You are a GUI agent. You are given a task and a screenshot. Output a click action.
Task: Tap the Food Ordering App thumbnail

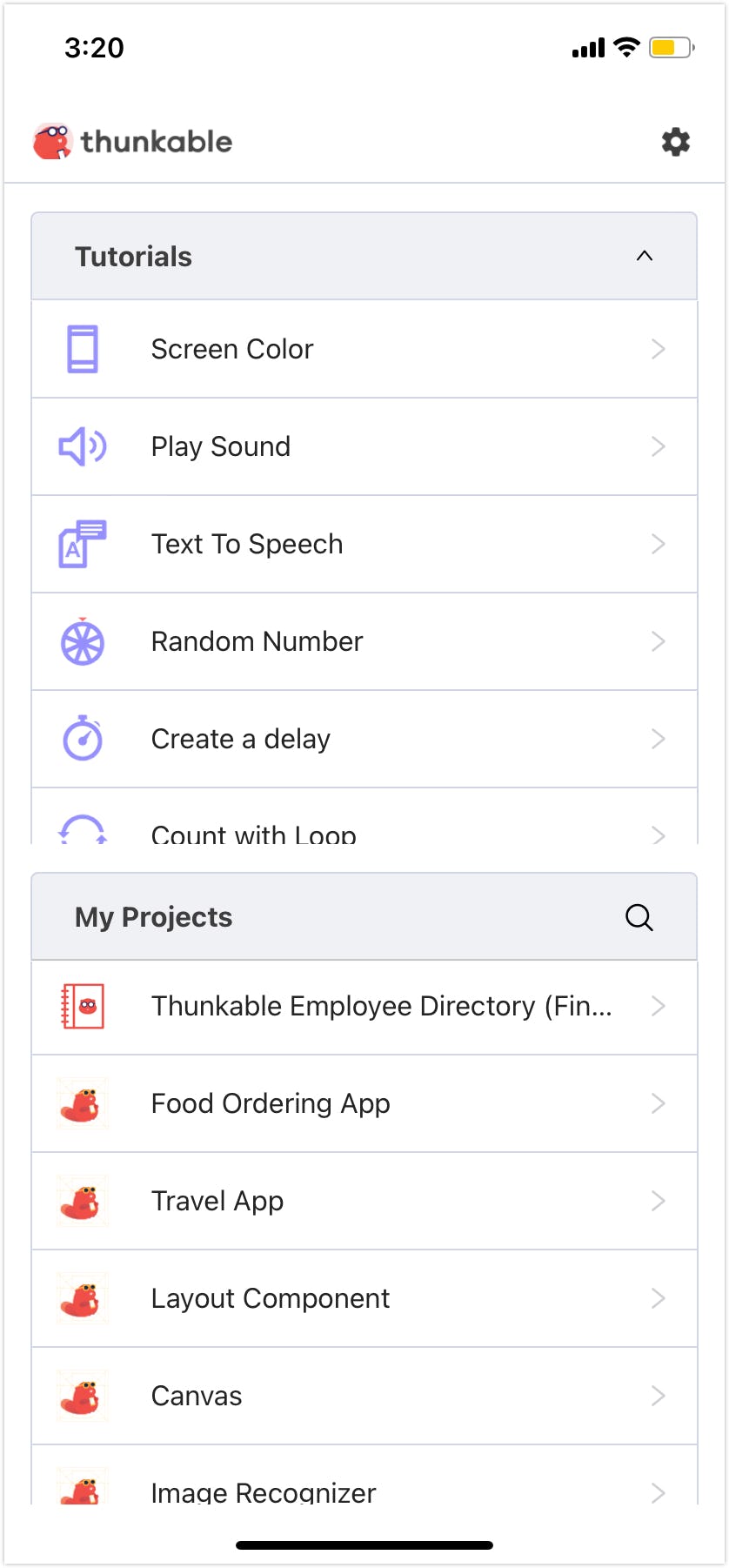(82, 1103)
